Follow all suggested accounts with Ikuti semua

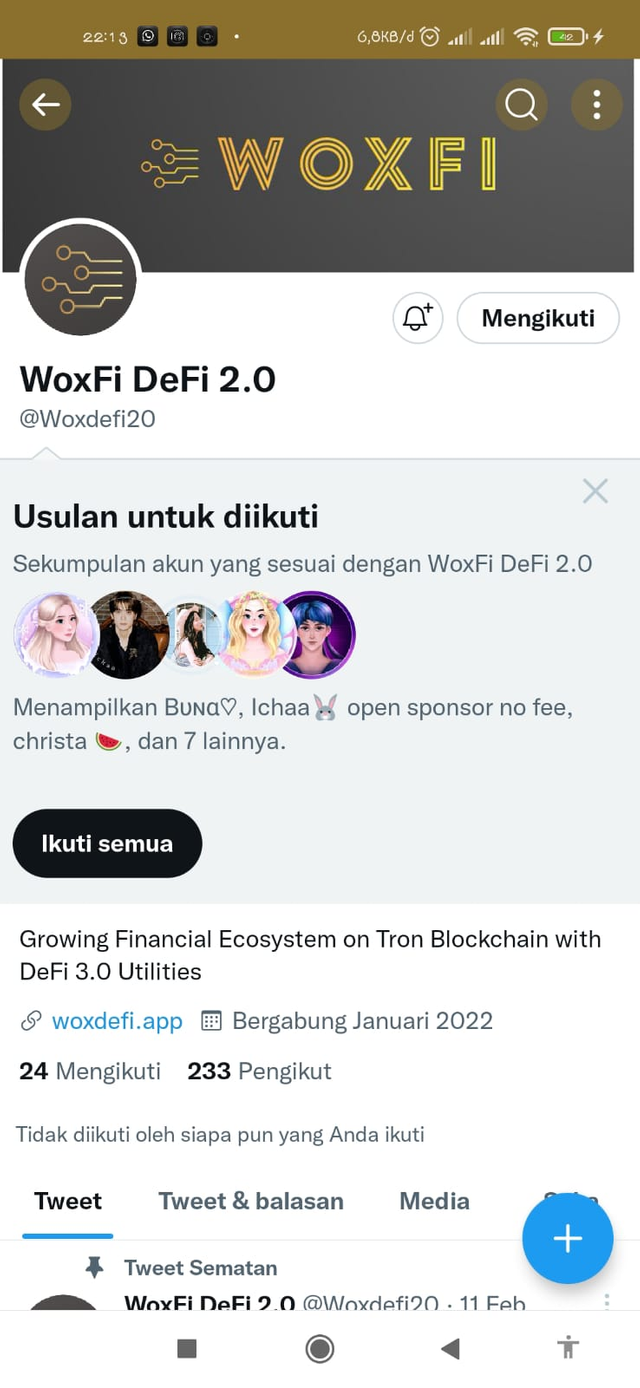(107, 843)
